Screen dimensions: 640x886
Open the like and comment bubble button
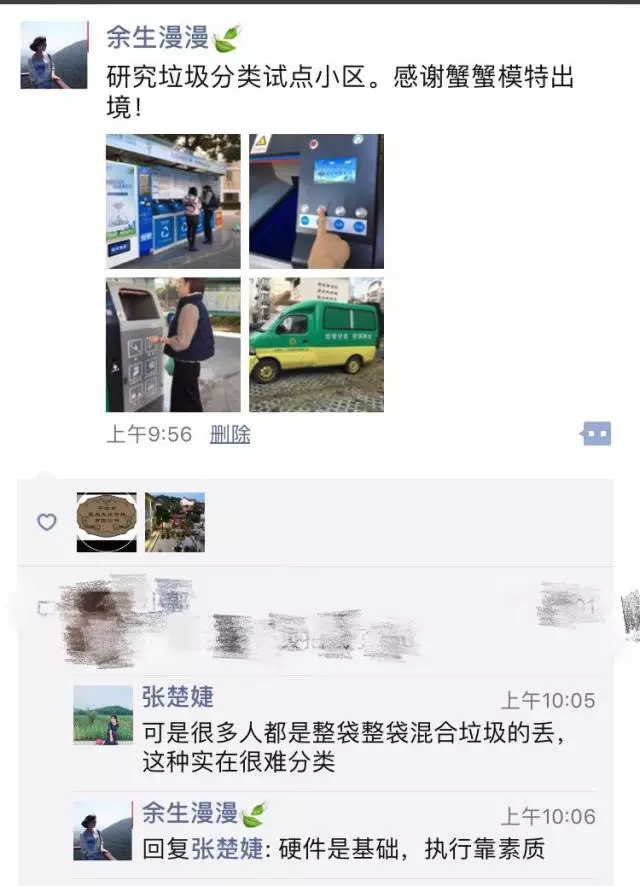click(596, 434)
